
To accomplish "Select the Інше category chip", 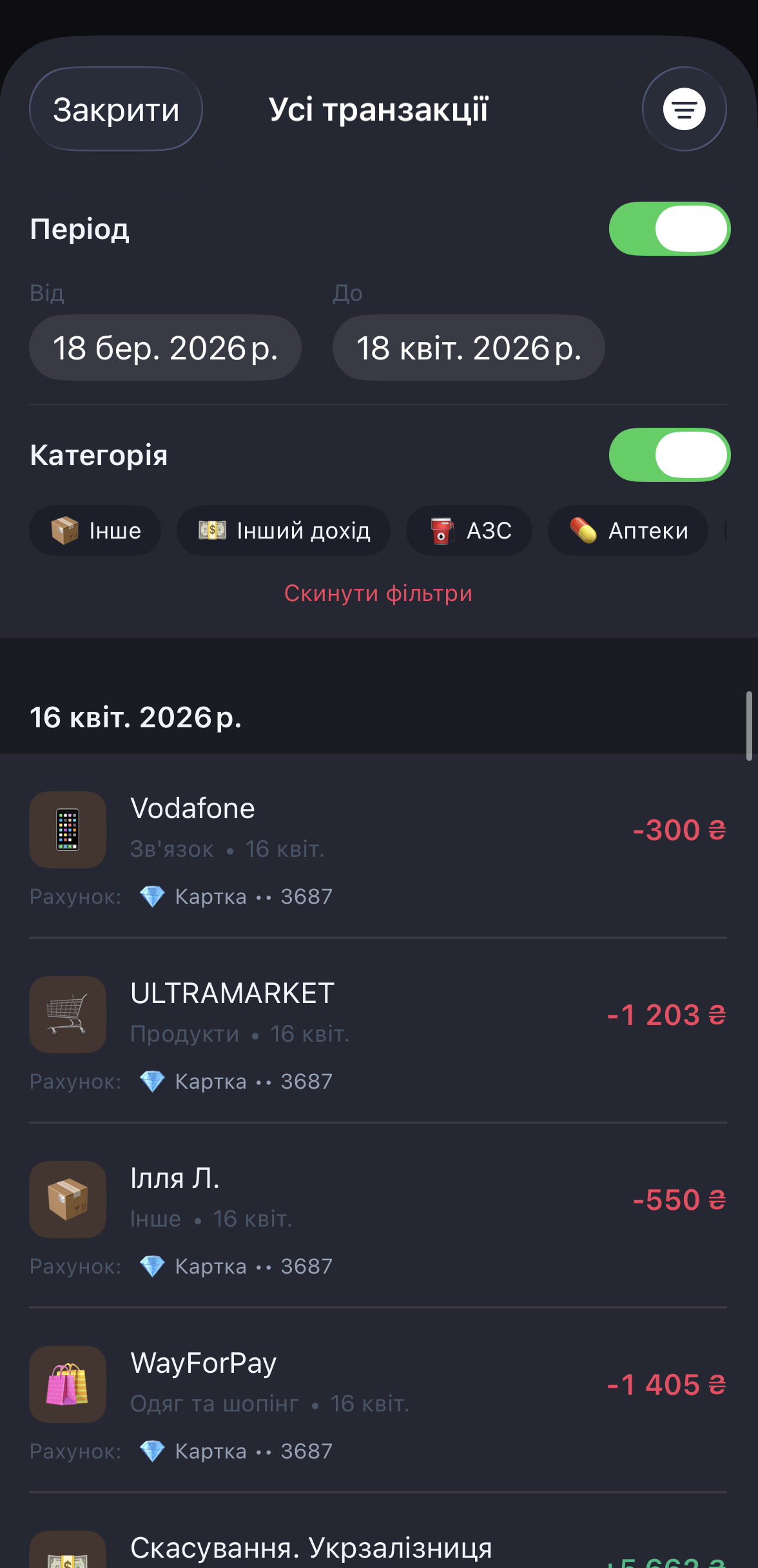I will 95,531.
